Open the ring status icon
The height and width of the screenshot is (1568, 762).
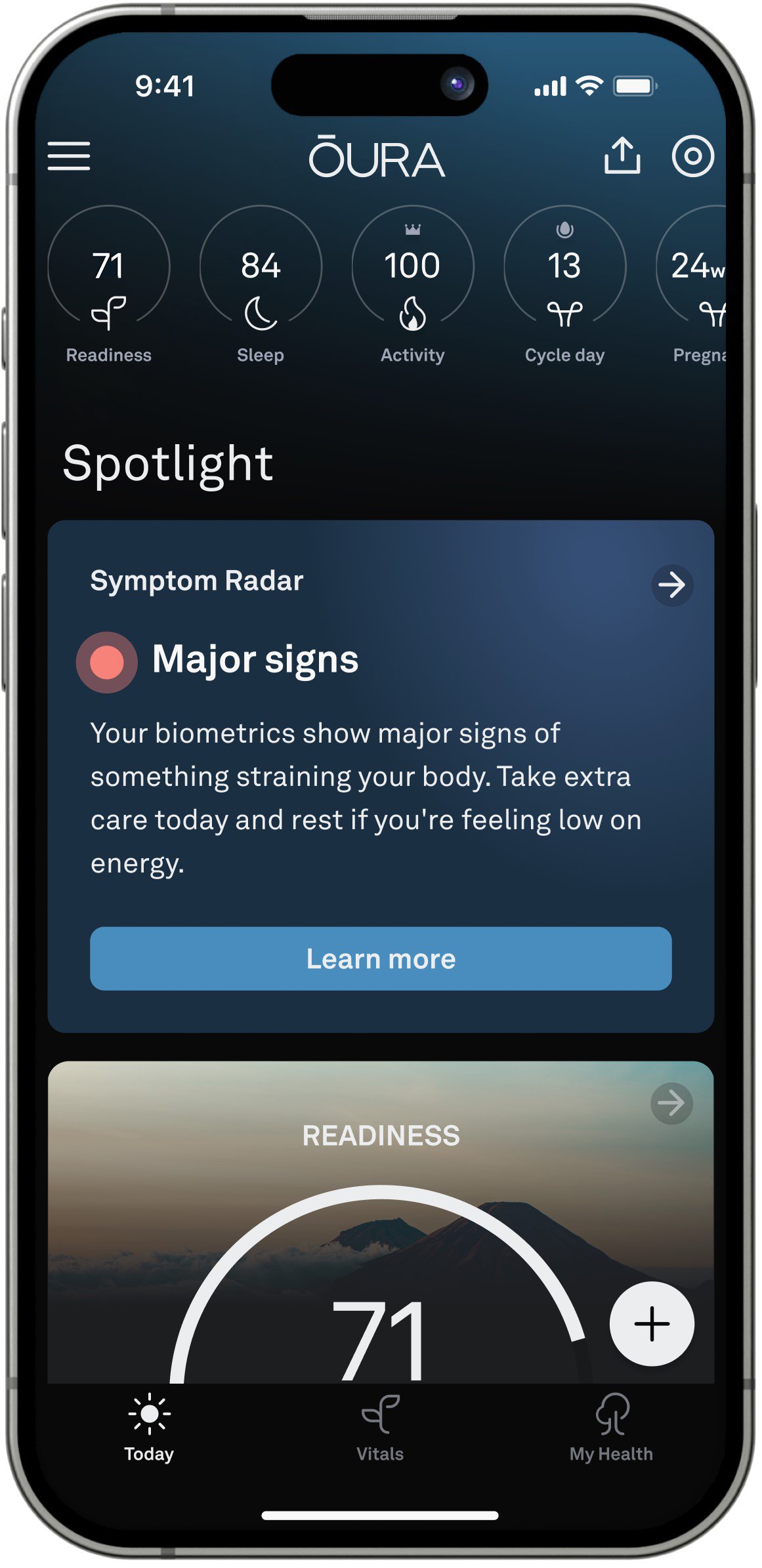click(x=692, y=156)
